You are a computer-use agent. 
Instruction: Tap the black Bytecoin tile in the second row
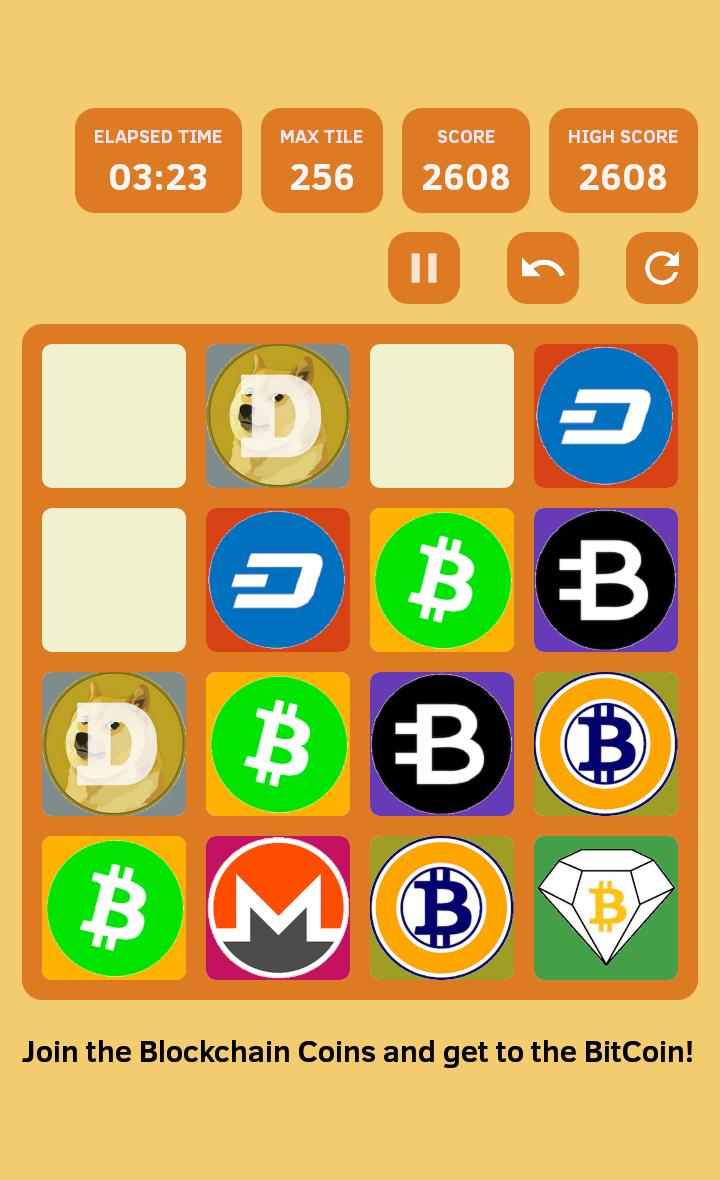click(x=605, y=579)
